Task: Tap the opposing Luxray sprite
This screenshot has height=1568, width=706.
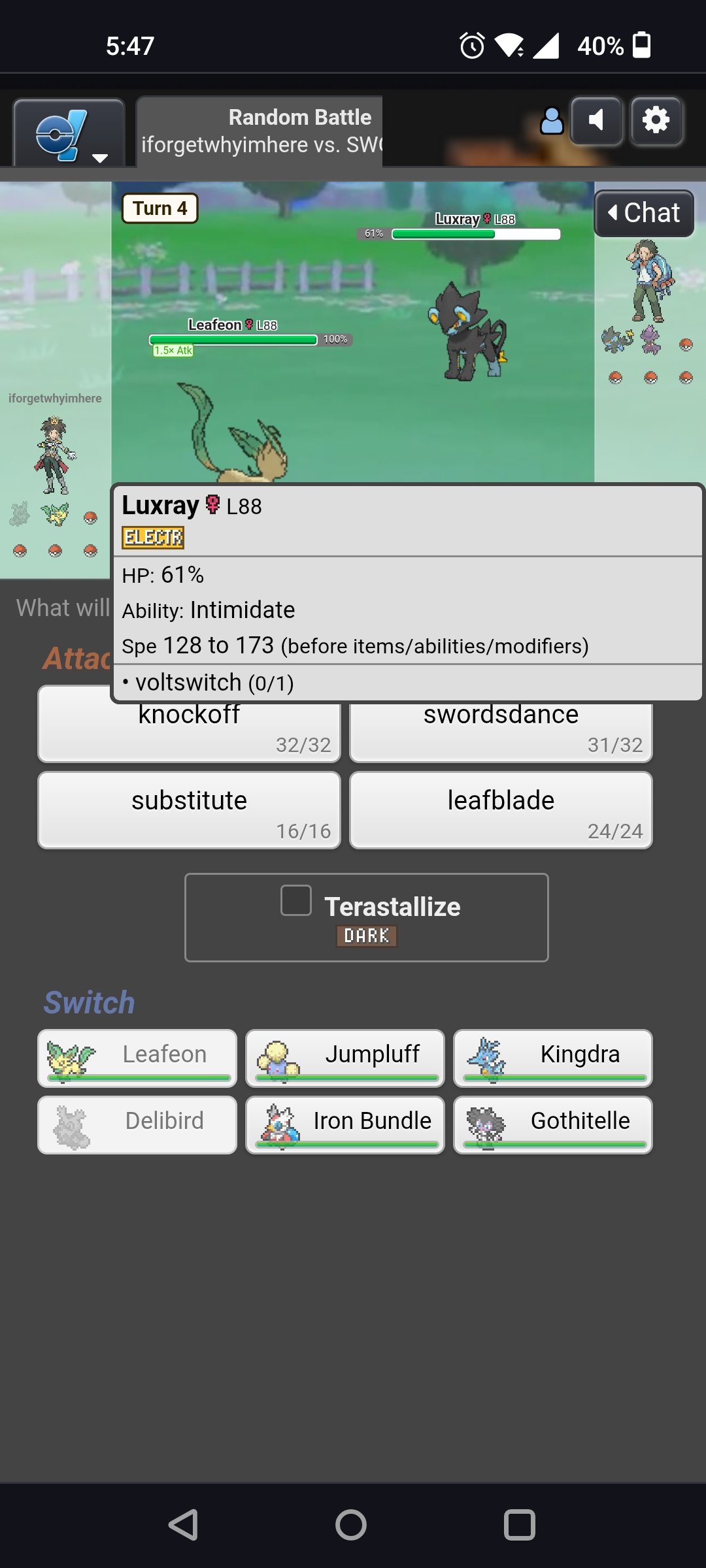Action: tap(468, 332)
